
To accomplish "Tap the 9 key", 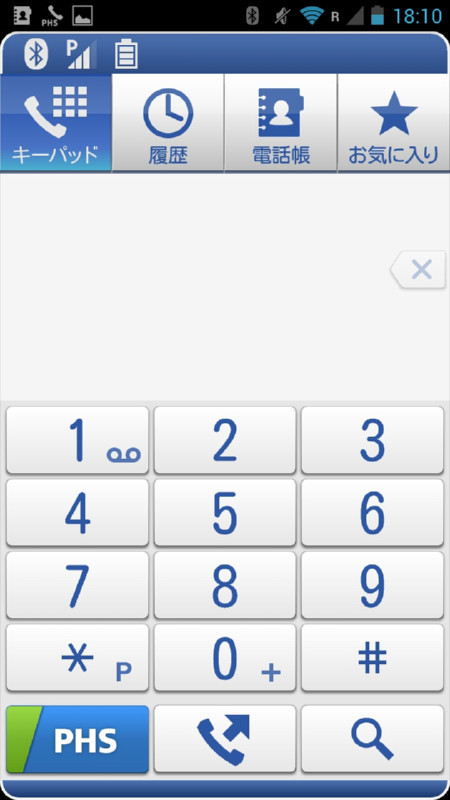I will click(x=372, y=585).
